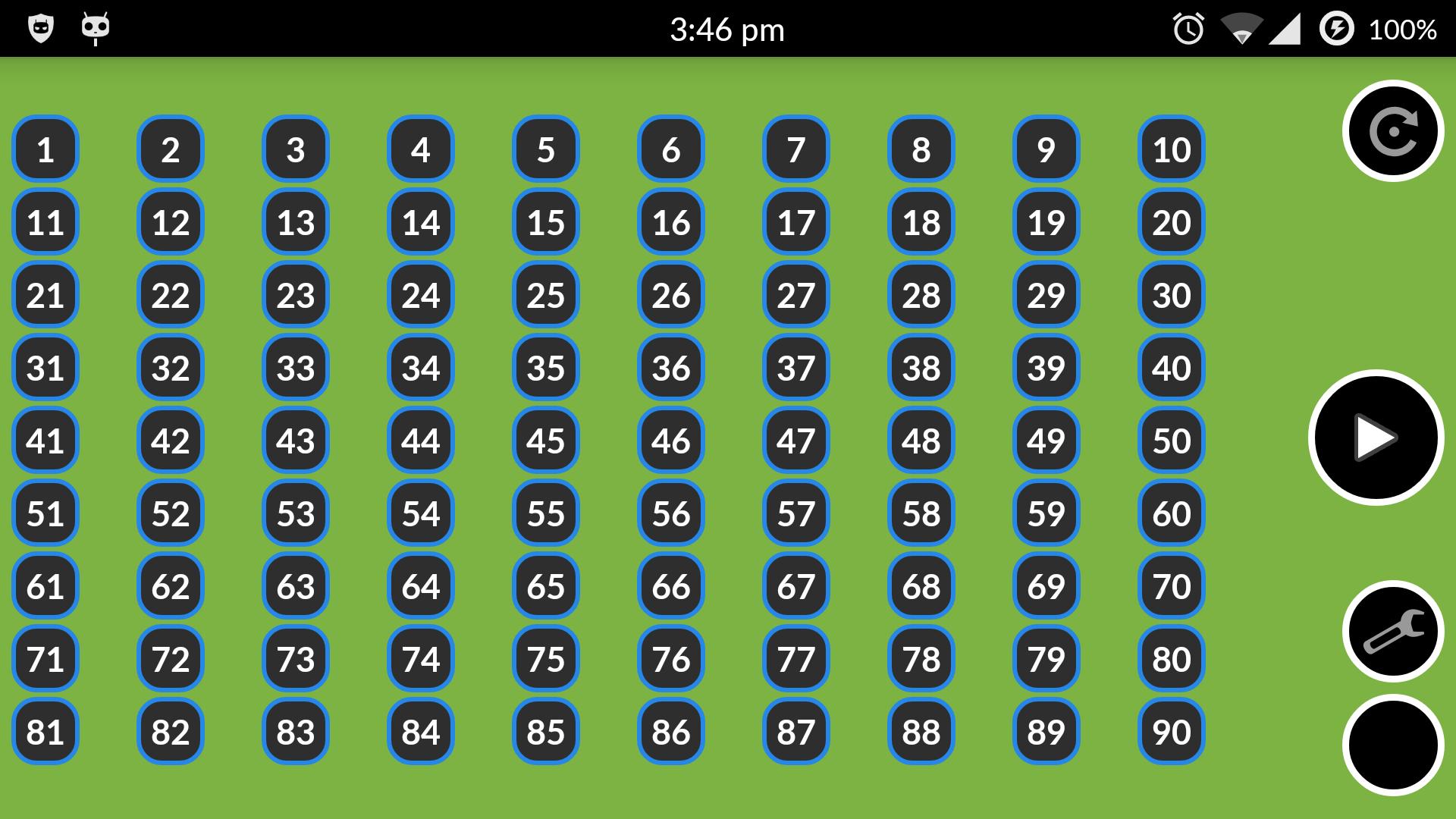Mark number 63 tile
Image resolution: width=1456 pixels, height=819 pixels.
296,586
